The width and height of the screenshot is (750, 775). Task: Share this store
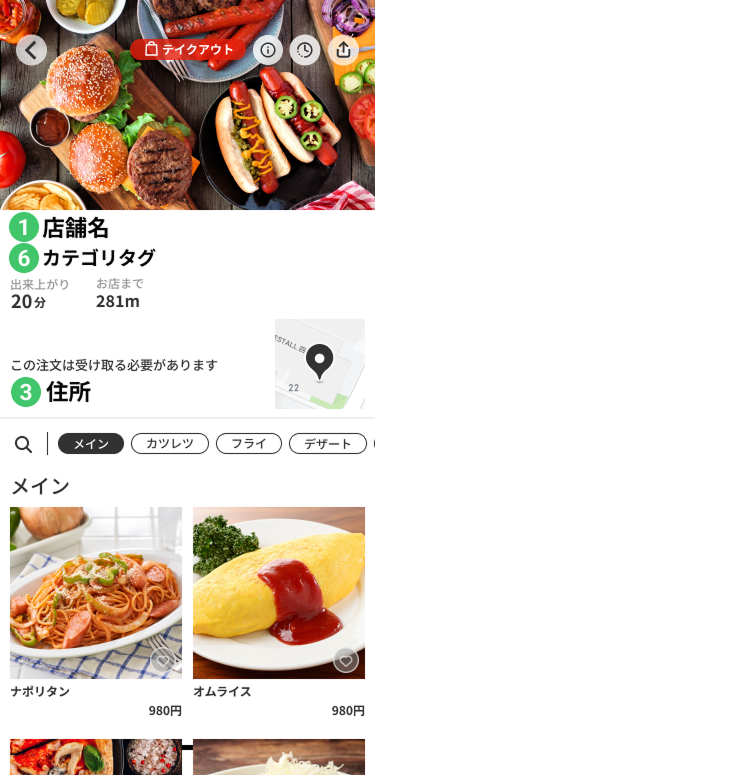coord(343,50)
